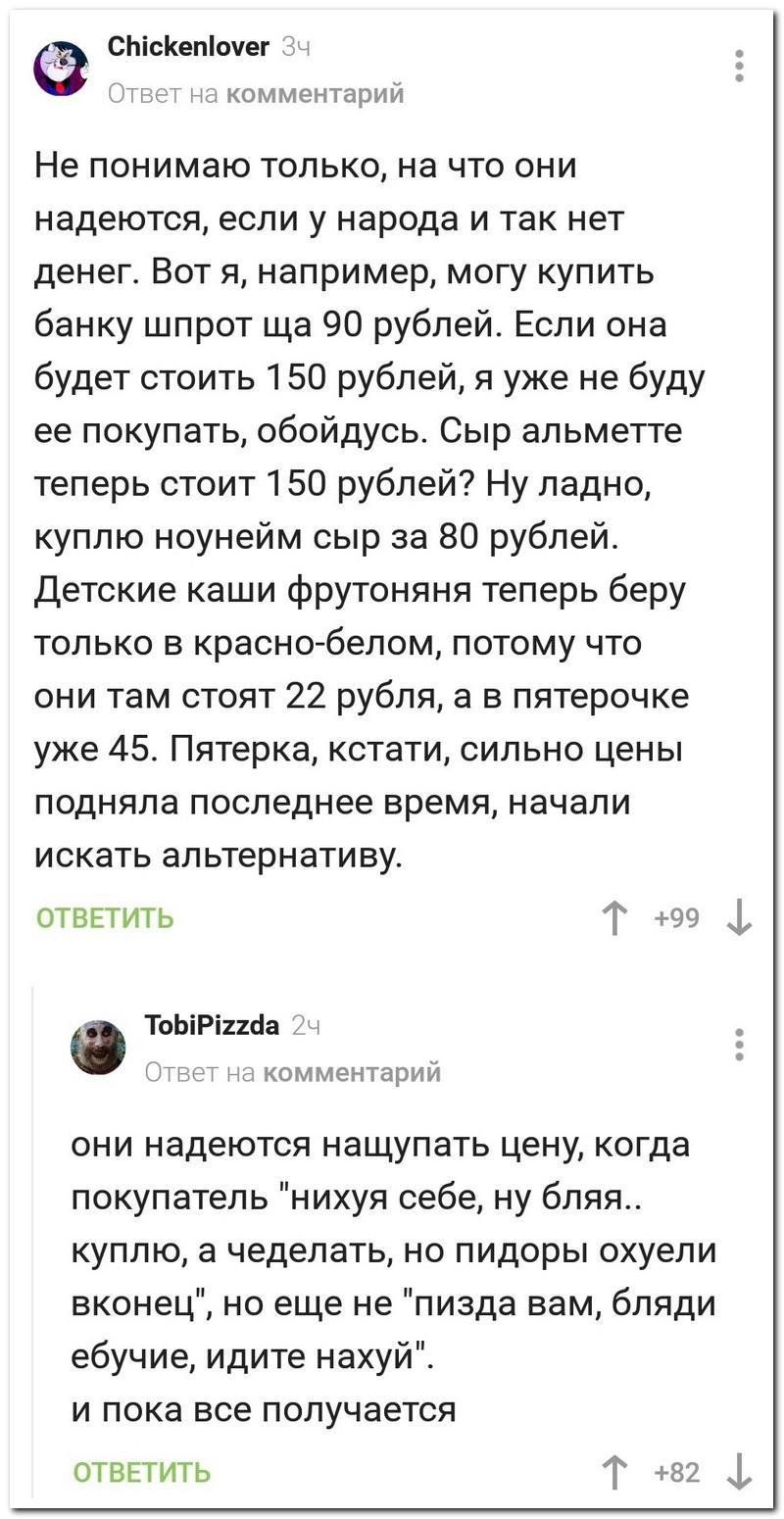Open Chickenlover's profile avatar

61,68
